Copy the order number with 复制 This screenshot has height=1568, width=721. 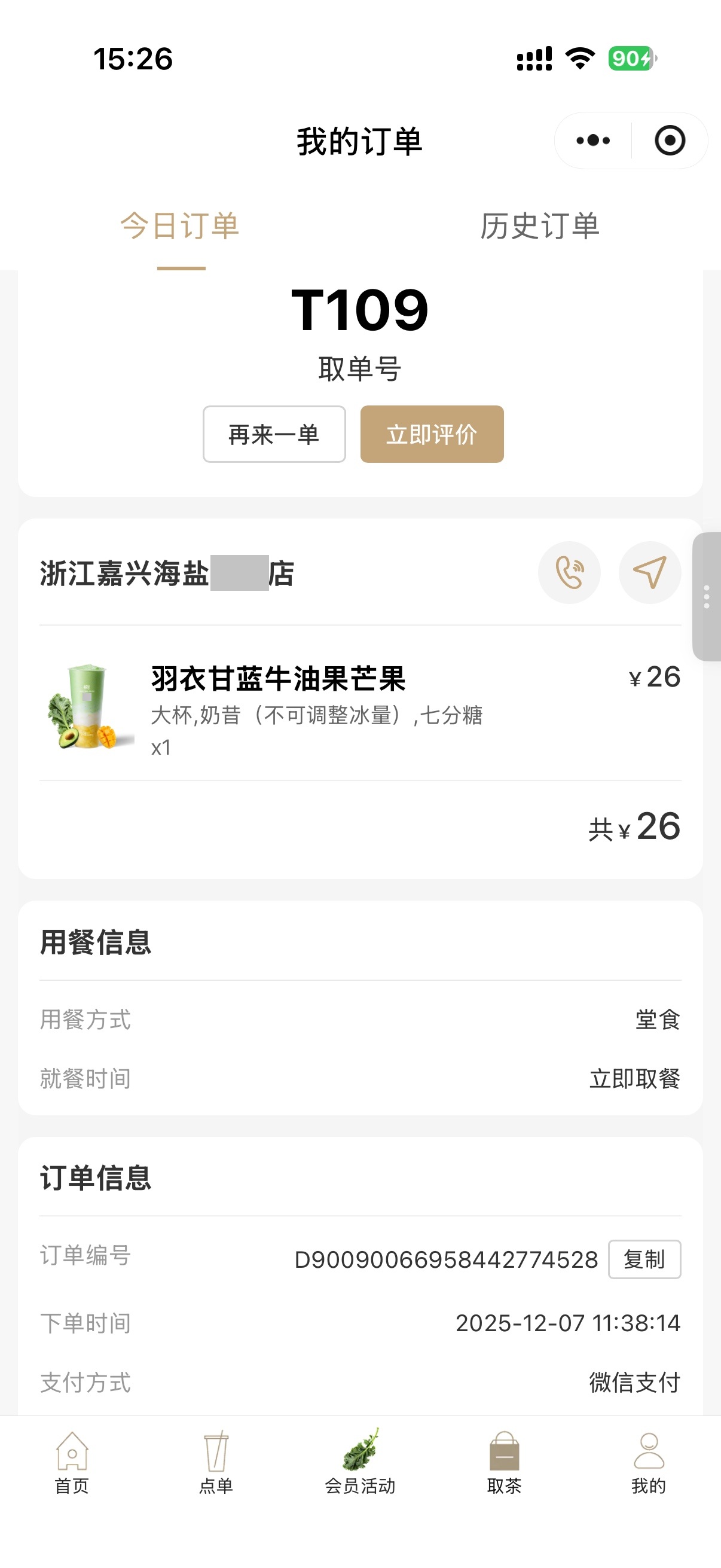644,1259
